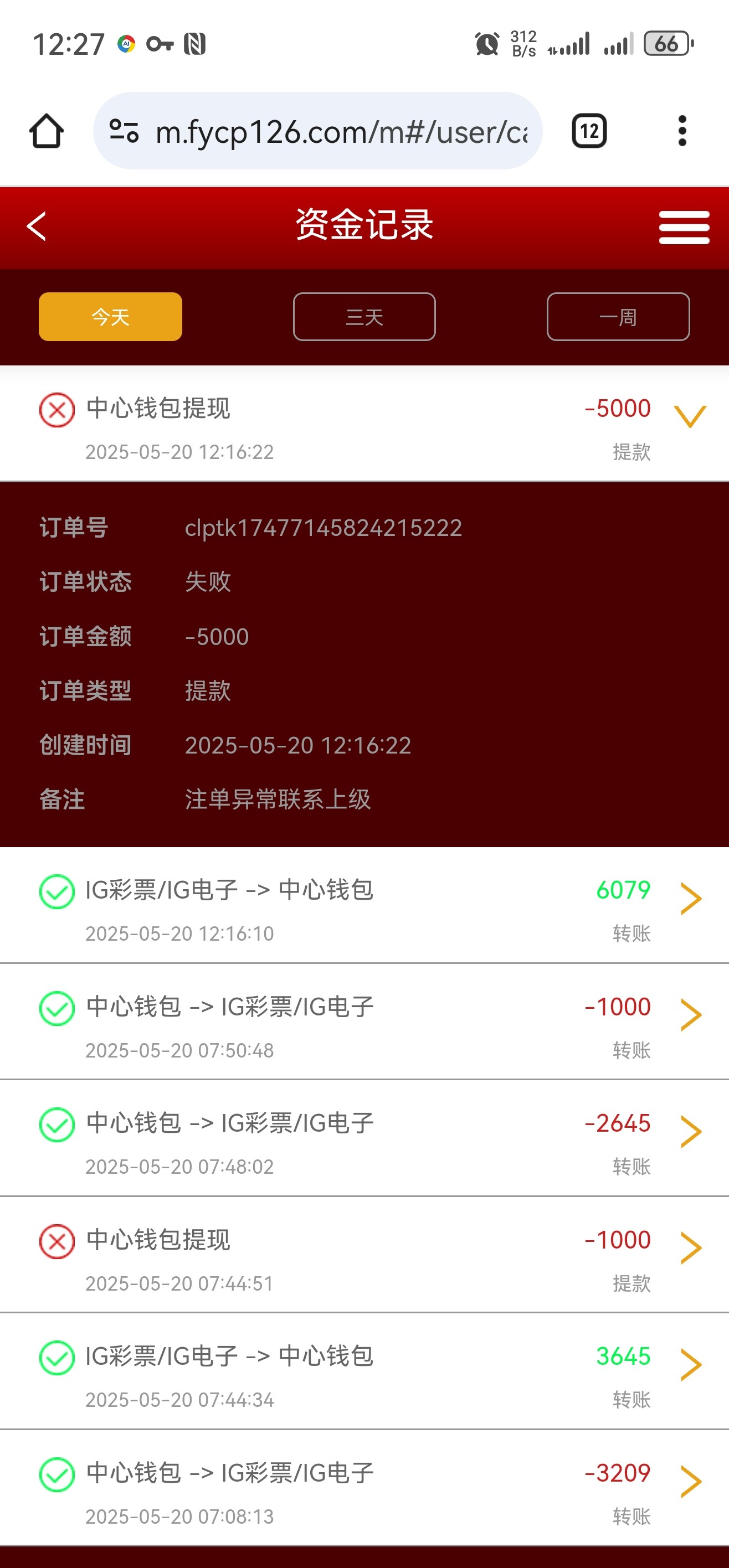The height and width of the screenshot is (1568, 729).
Task: Click the red X icon on the -1000 withdrawal
Action: pyautogui.click(x=55, y=1240)
